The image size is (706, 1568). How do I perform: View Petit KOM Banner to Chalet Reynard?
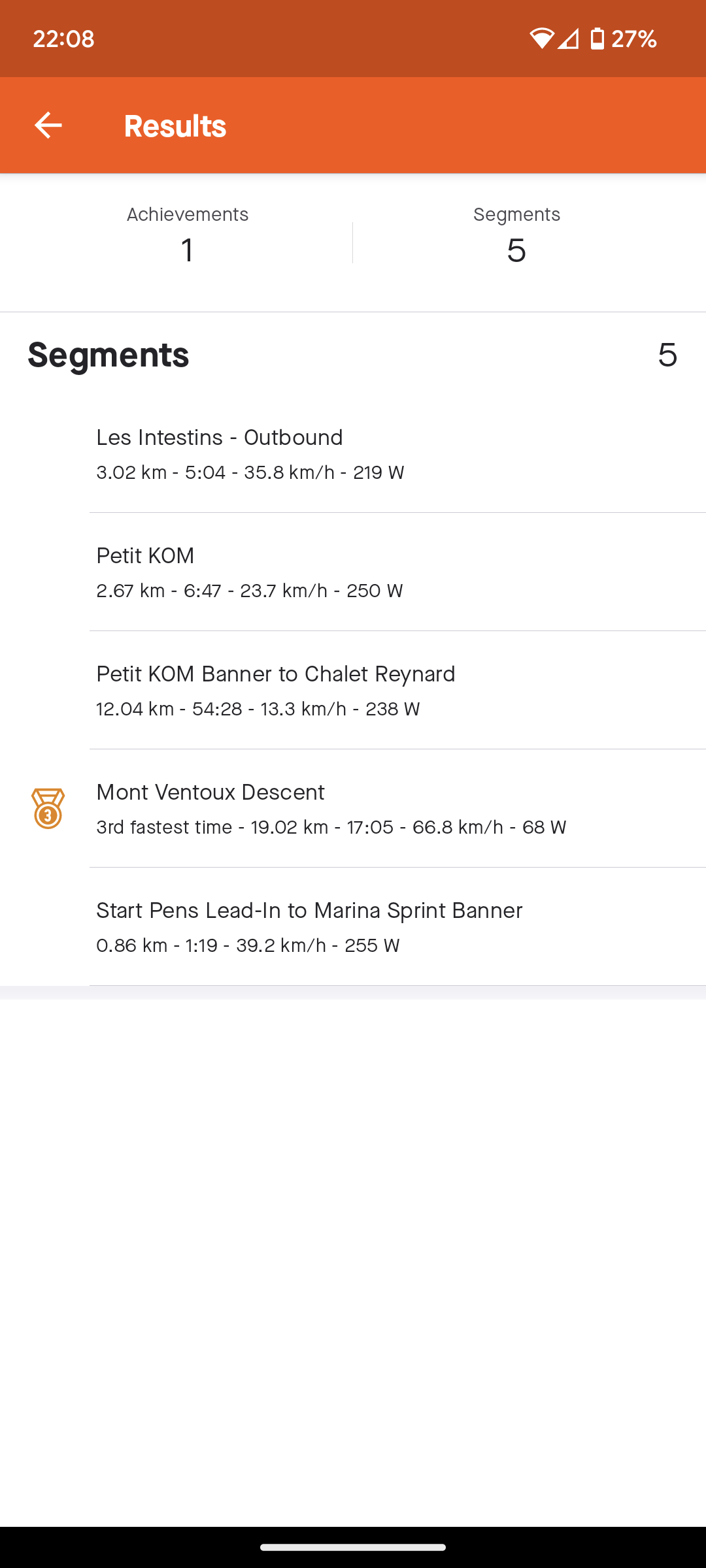(353, 691)
